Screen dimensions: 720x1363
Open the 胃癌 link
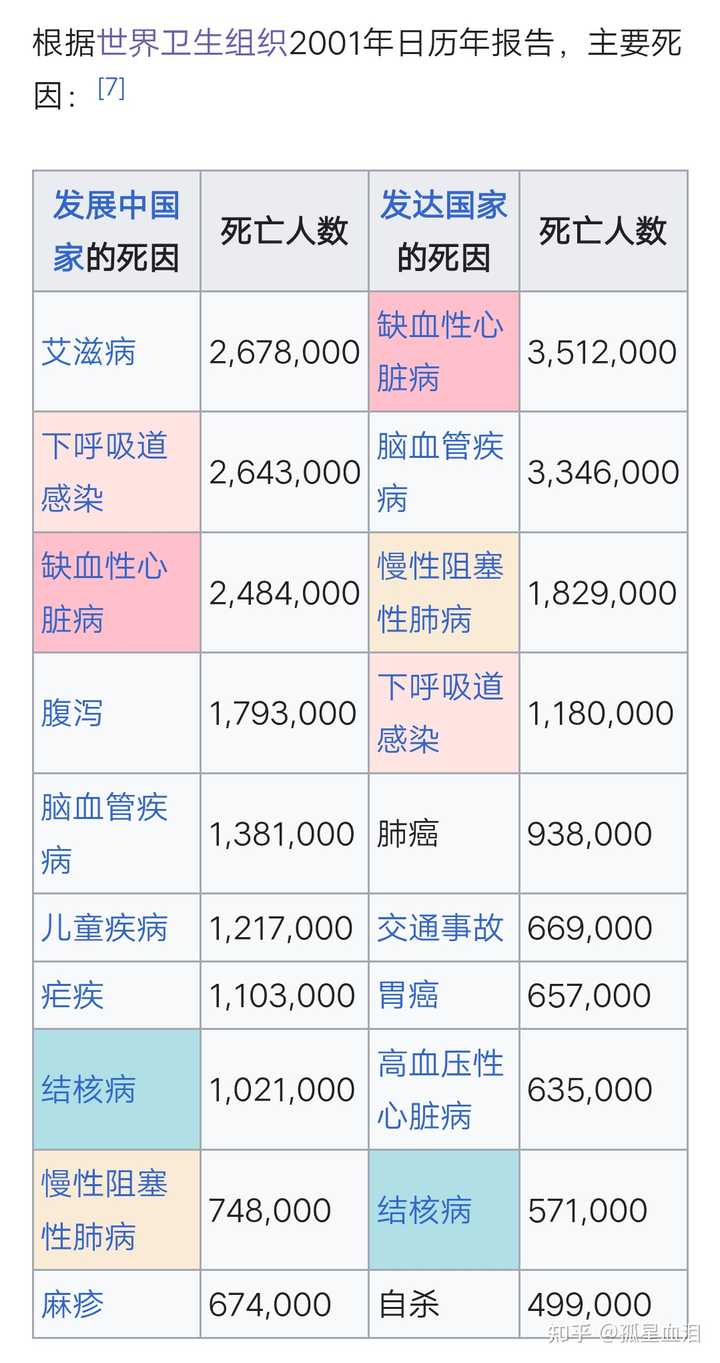point(408,995)
